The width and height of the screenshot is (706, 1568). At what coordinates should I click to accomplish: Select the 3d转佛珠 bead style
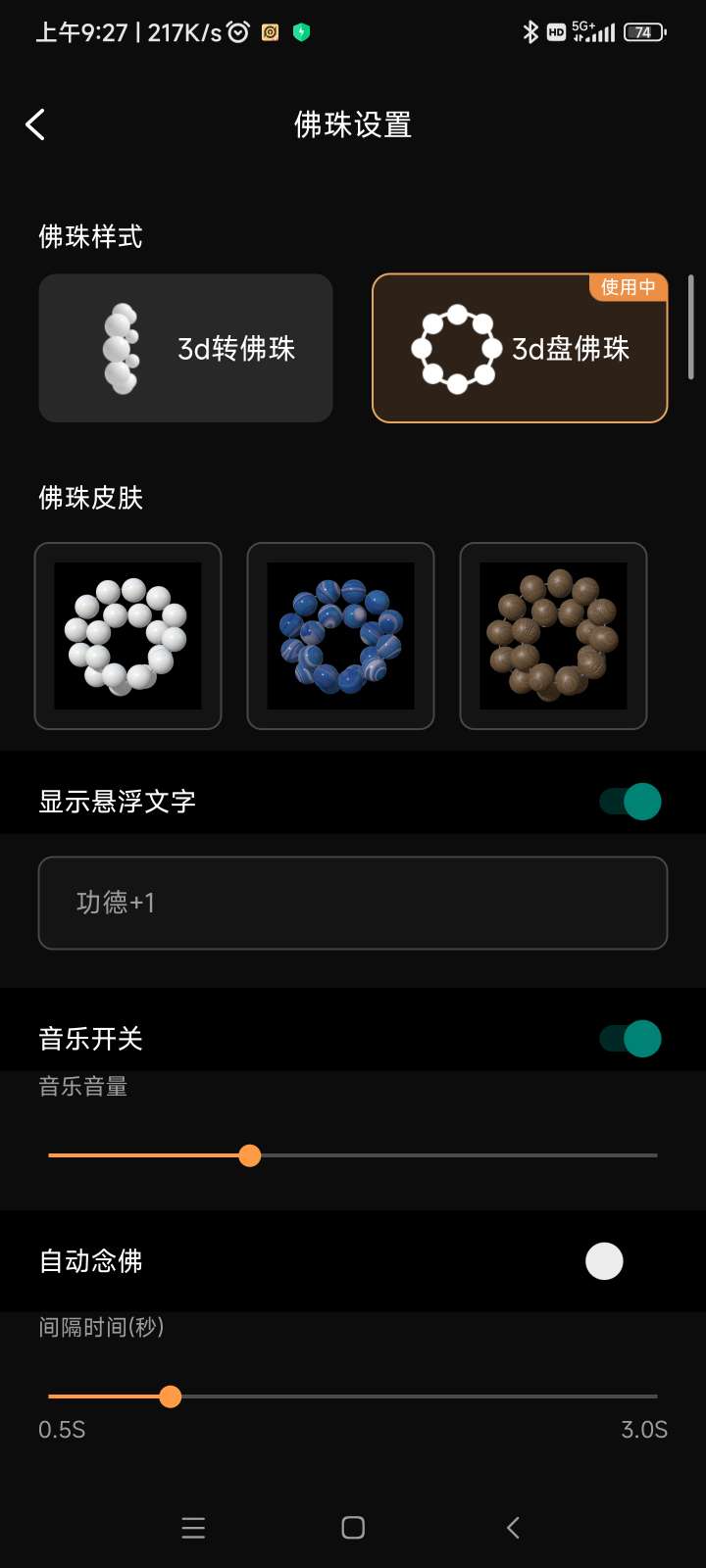pos(185,348)
